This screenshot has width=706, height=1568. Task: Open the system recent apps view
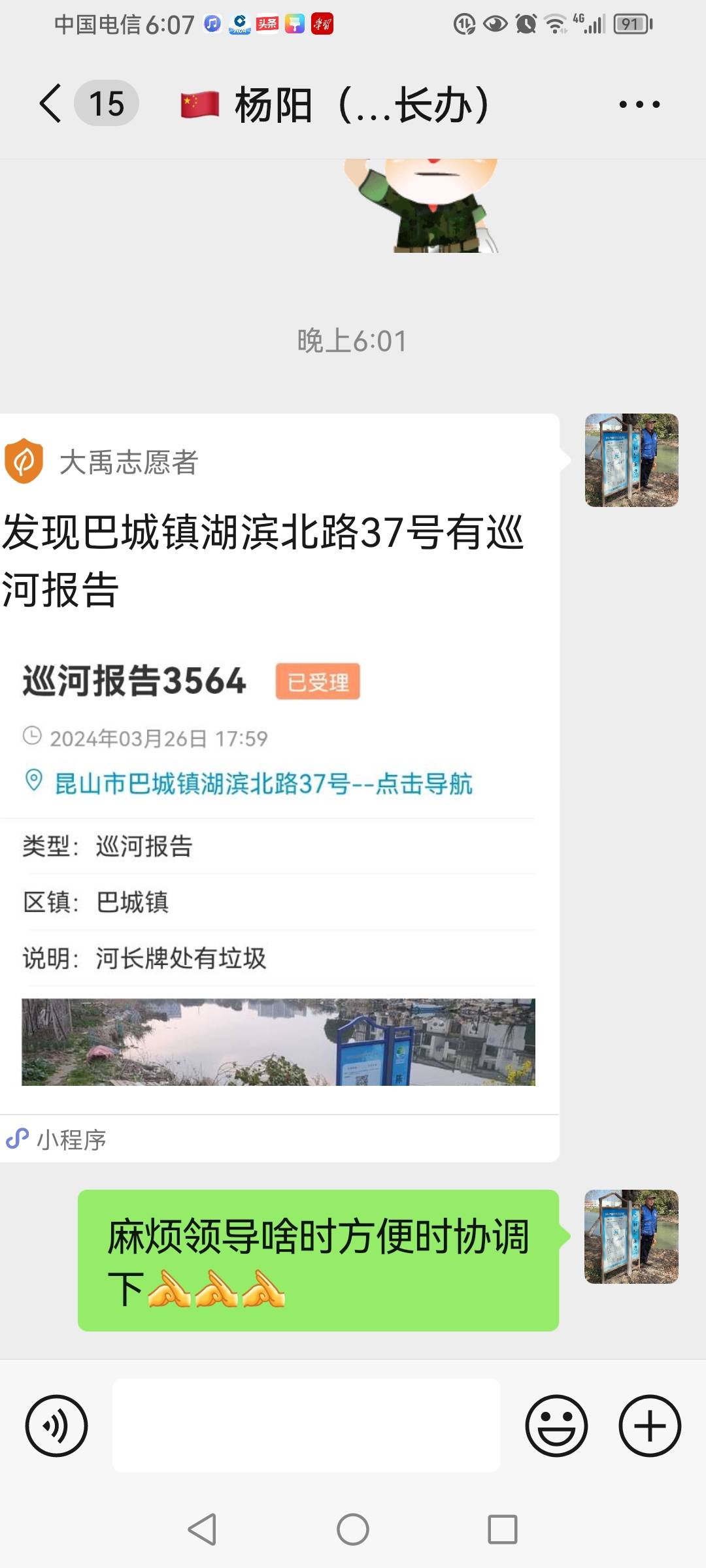tap(503, 1529)
